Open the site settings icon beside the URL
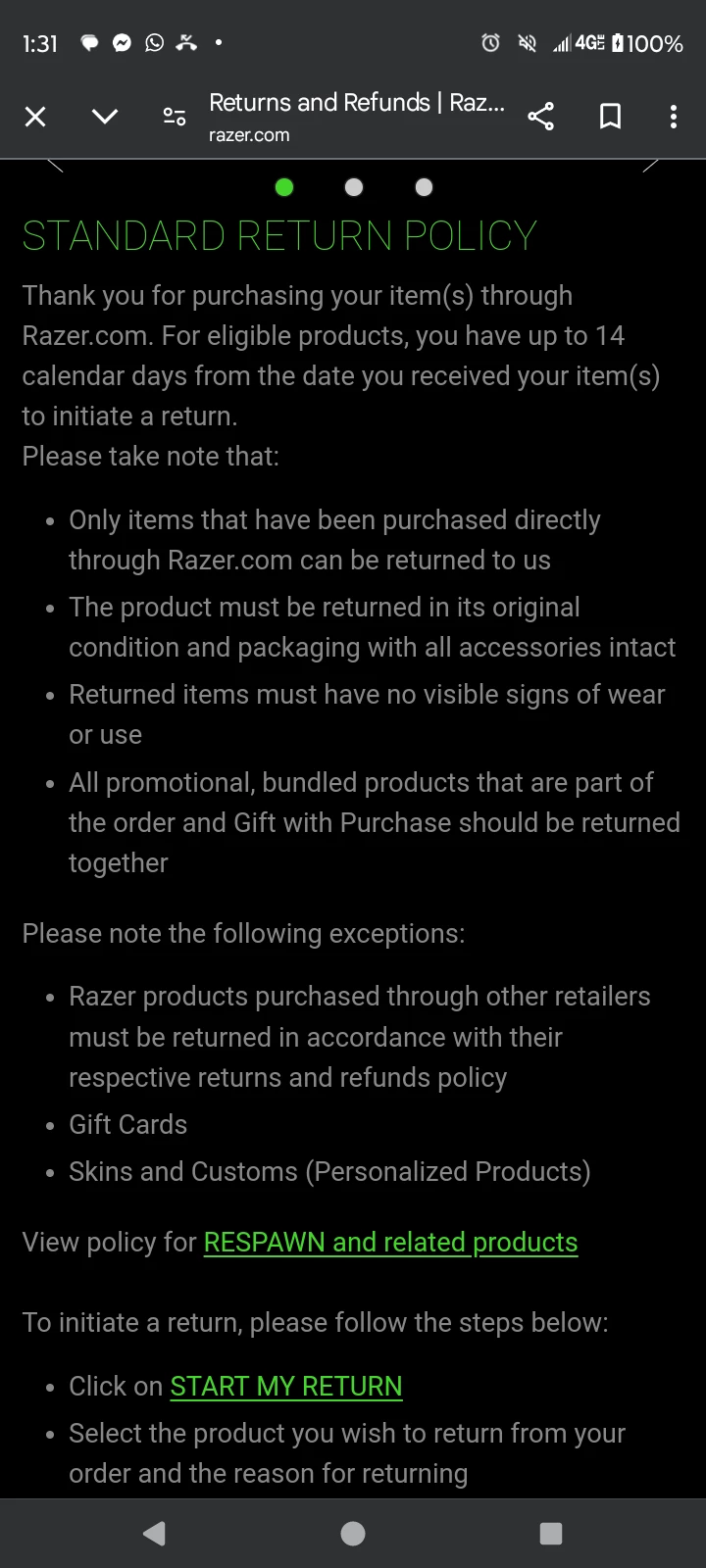Viewport: 706px width, 1568px height. [x=175, y=118]
